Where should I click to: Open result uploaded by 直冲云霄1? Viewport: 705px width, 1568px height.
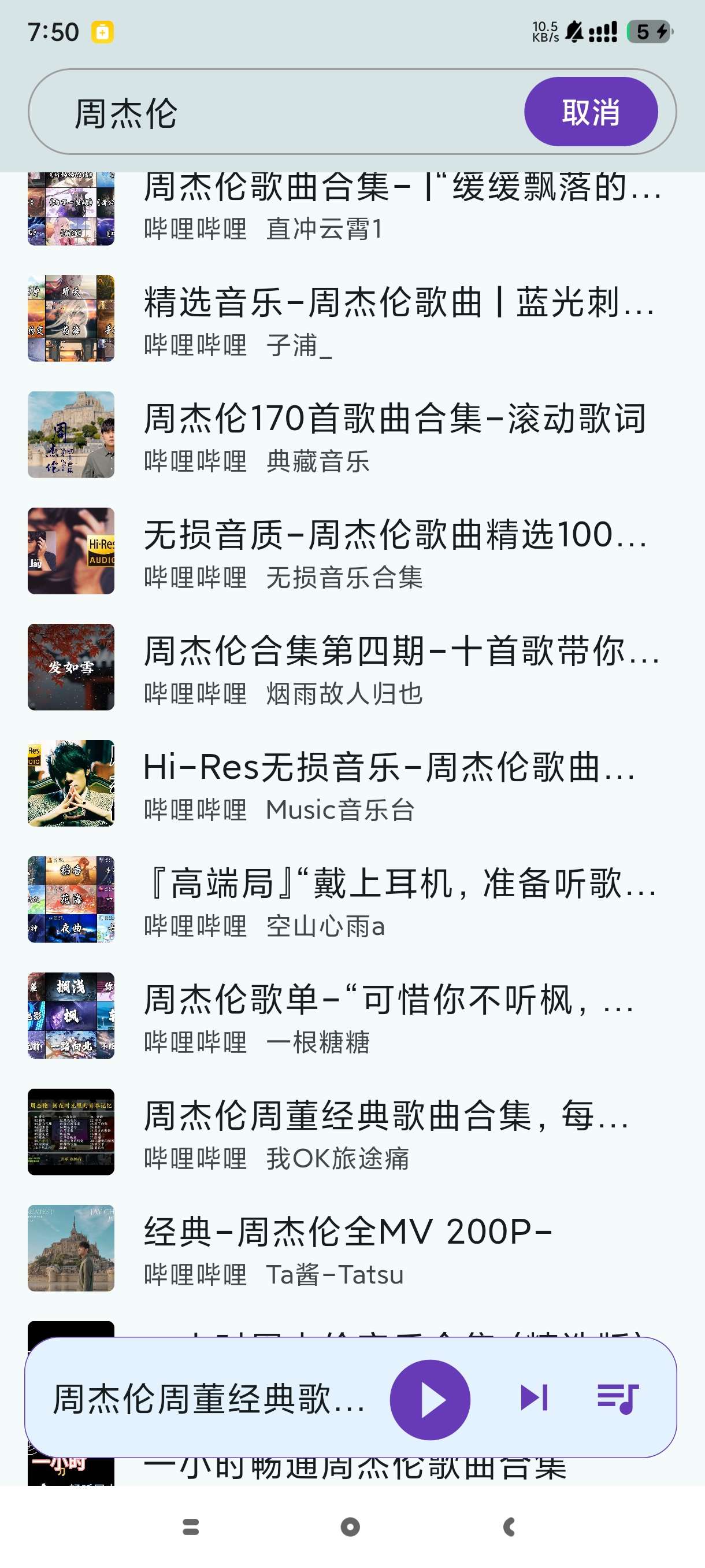coord(365,207)
